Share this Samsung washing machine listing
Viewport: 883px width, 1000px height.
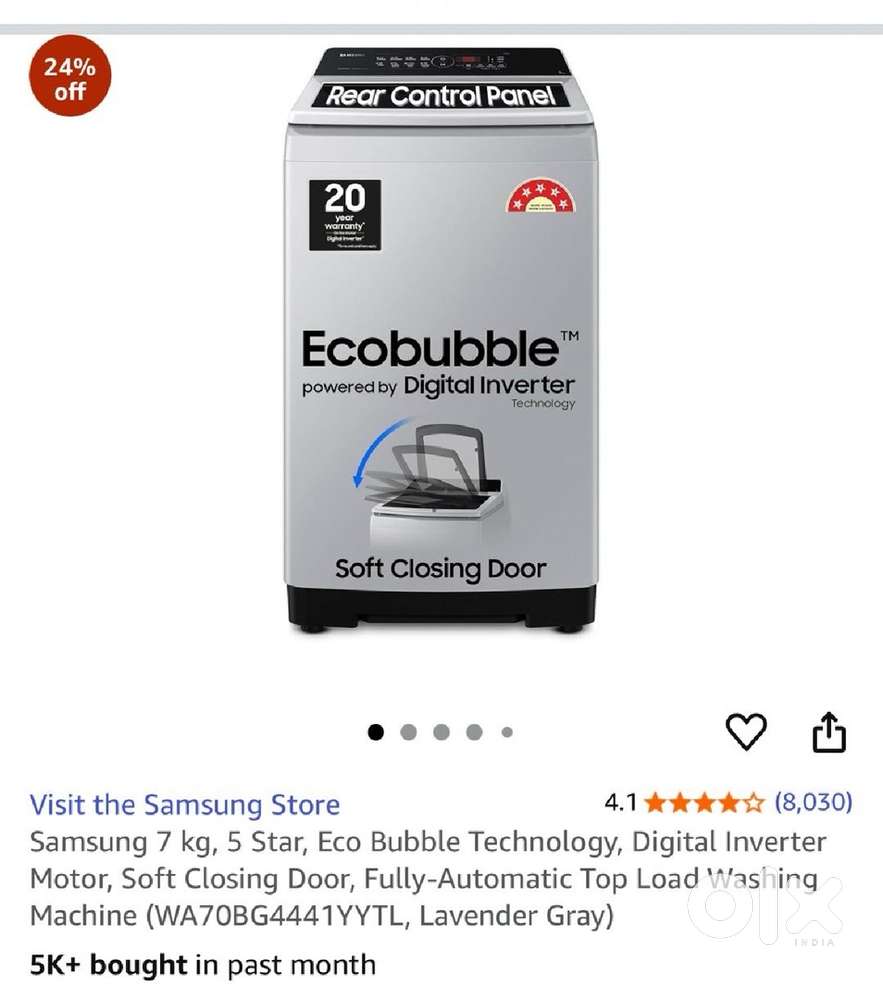tap(828, 733)
